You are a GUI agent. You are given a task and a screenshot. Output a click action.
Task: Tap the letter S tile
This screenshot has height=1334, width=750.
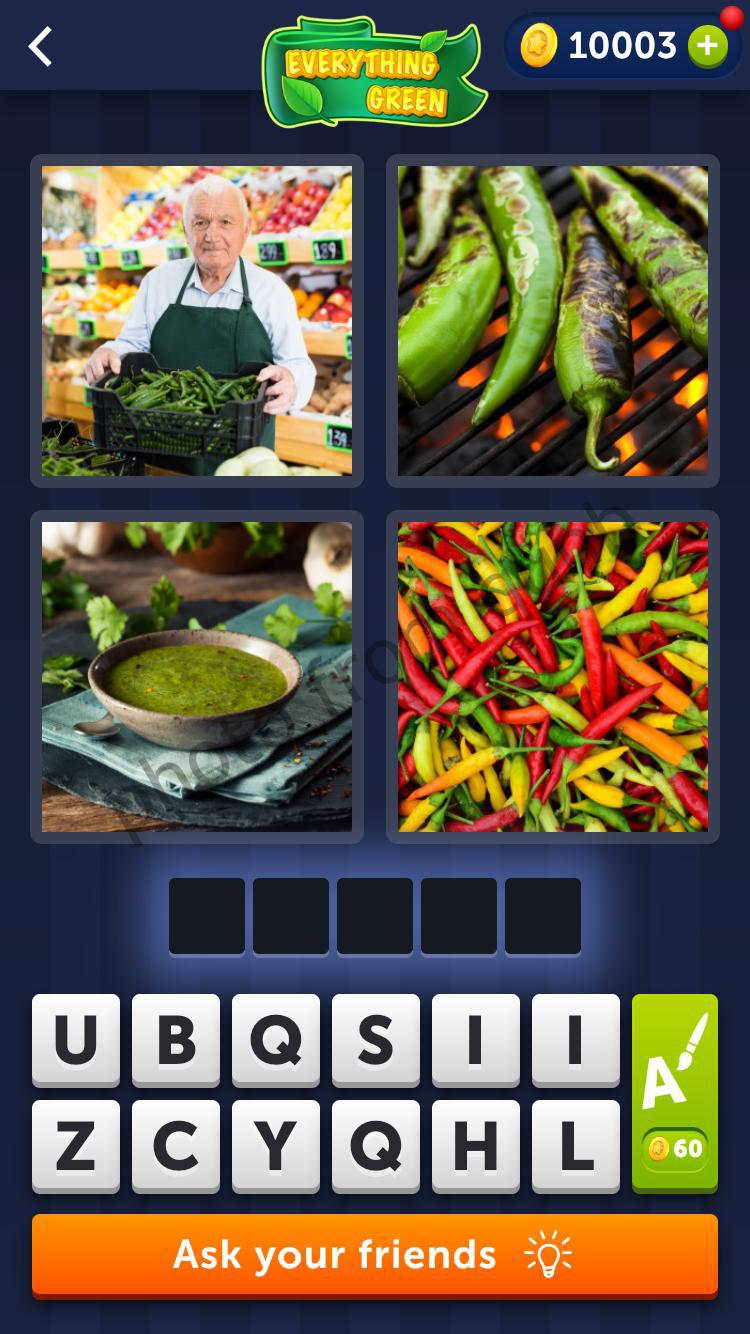(375, 1040)
